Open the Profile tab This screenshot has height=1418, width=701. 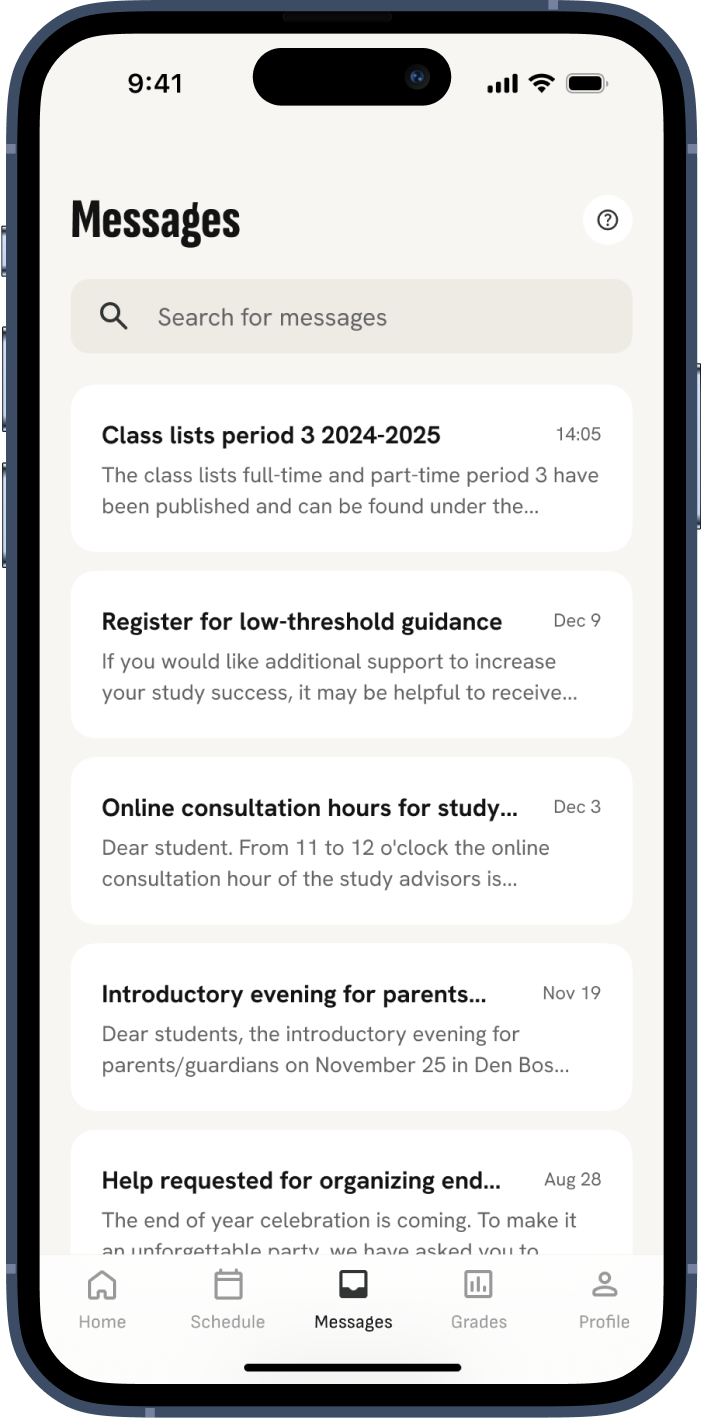click(x=604, y=1299)
